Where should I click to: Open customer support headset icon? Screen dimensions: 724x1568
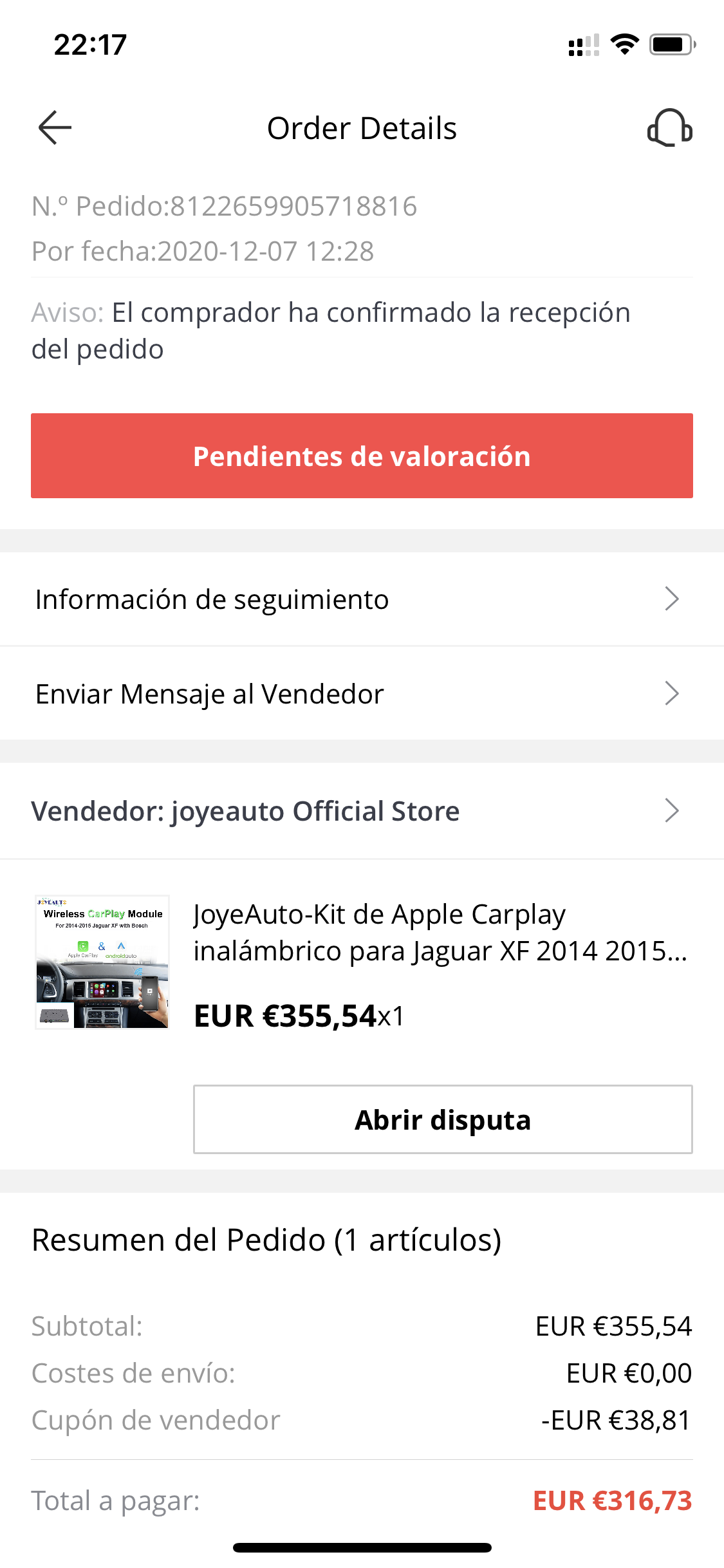pos(669,127)
